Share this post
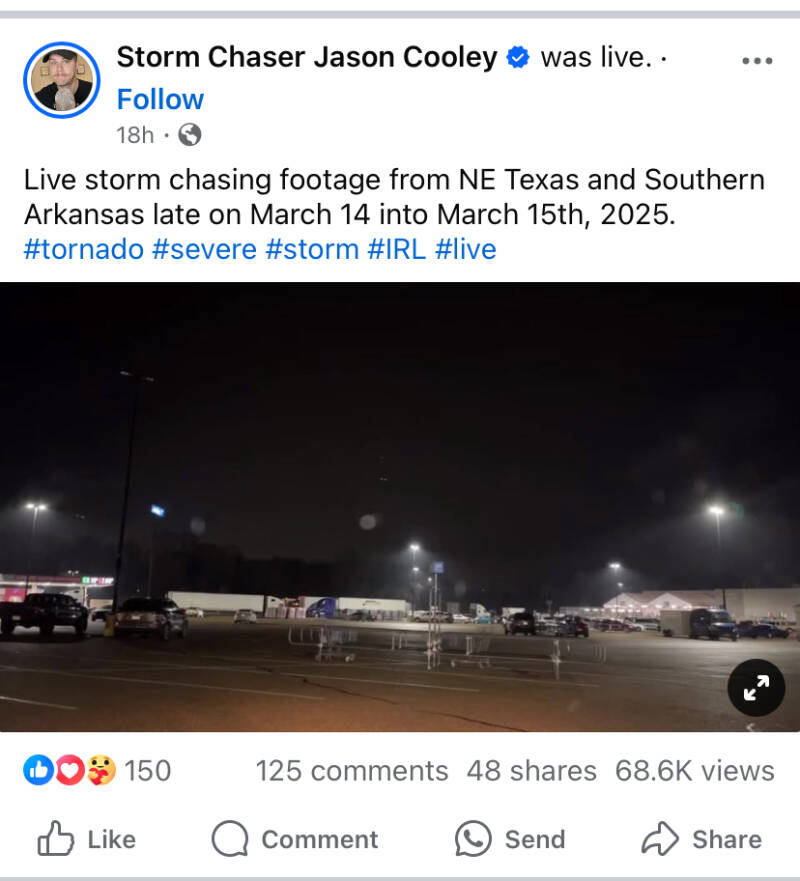 701,839
